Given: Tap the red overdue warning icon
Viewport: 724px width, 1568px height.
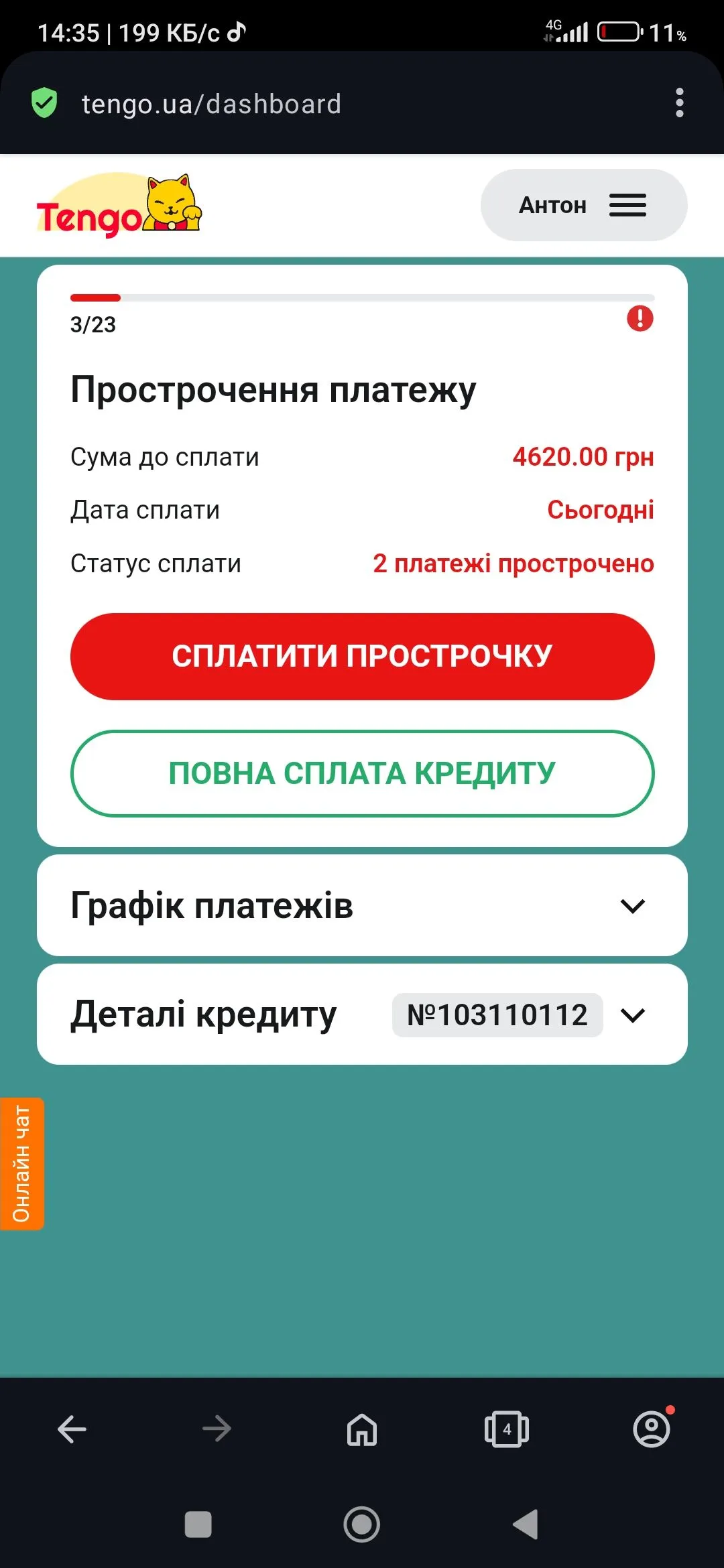Looking at the screenshot, I should pyautogui.click(x=640, y=318).
